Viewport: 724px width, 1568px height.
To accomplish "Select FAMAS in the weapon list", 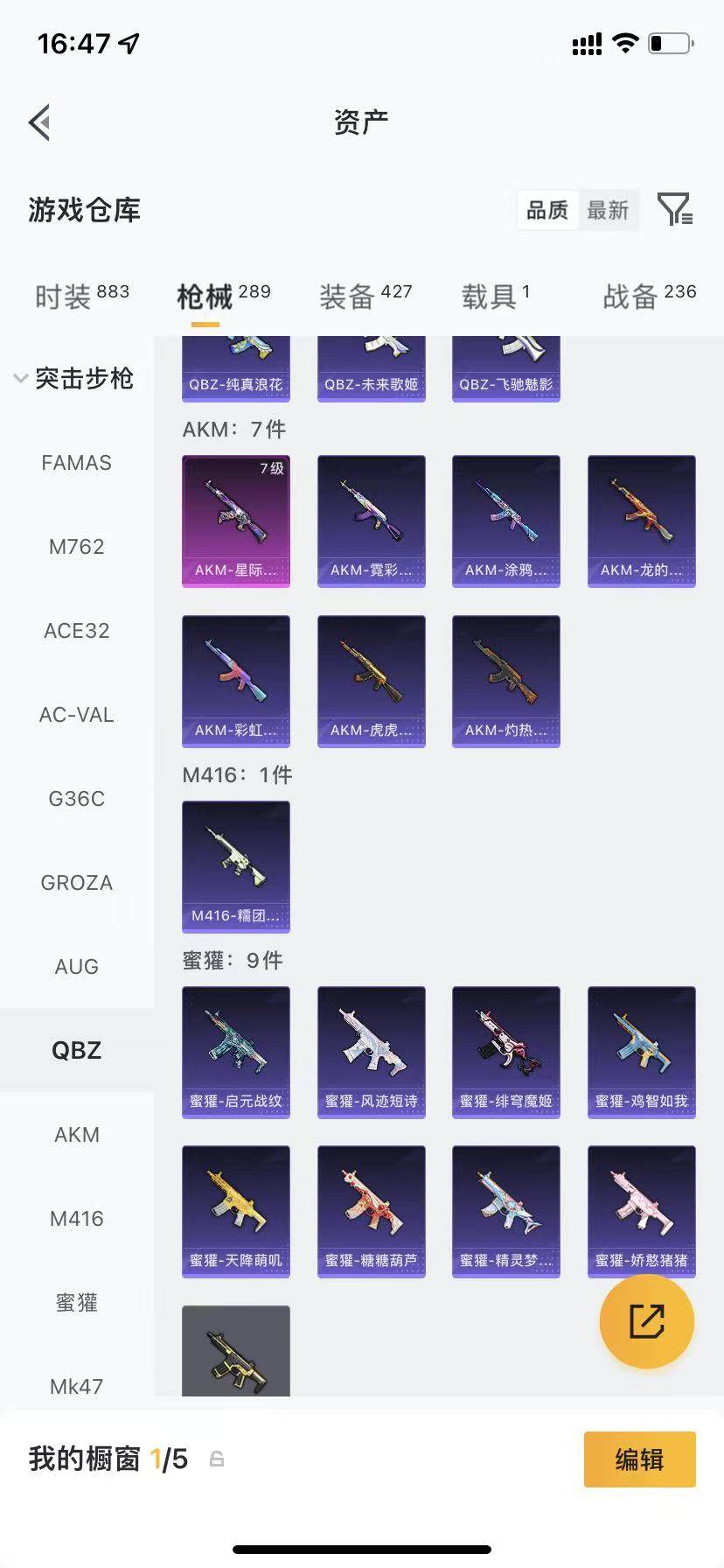I will (77, 463).
